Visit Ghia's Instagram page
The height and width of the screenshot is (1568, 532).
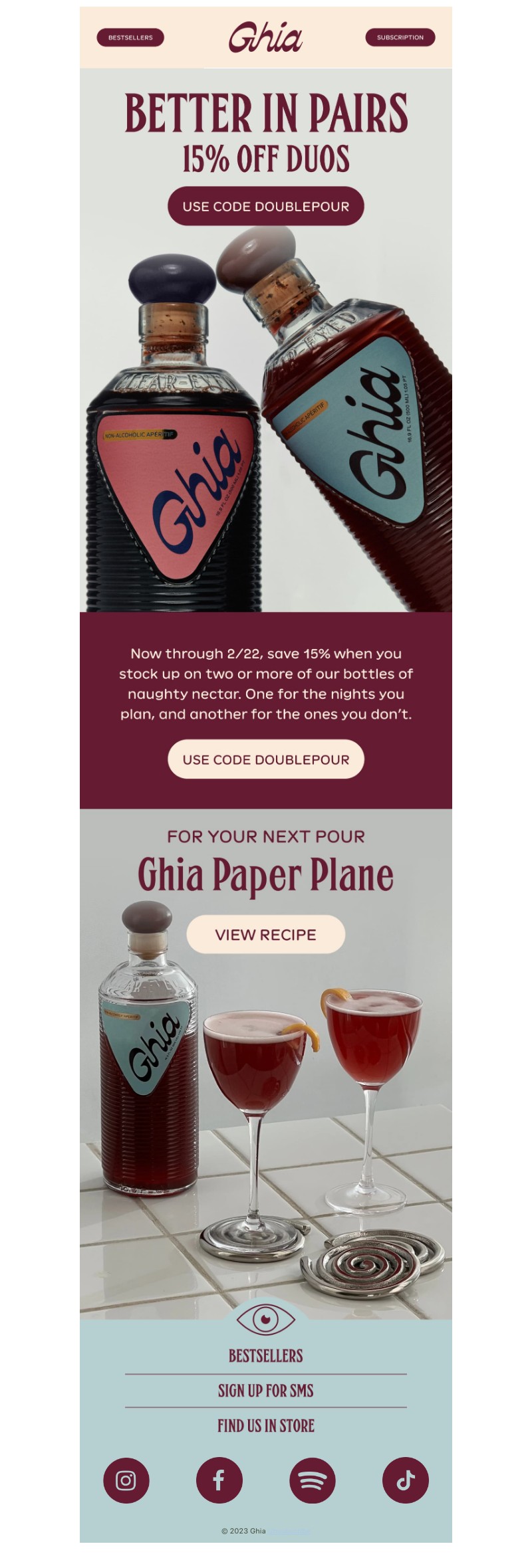pyautogui.click(x=126, y=1480)
